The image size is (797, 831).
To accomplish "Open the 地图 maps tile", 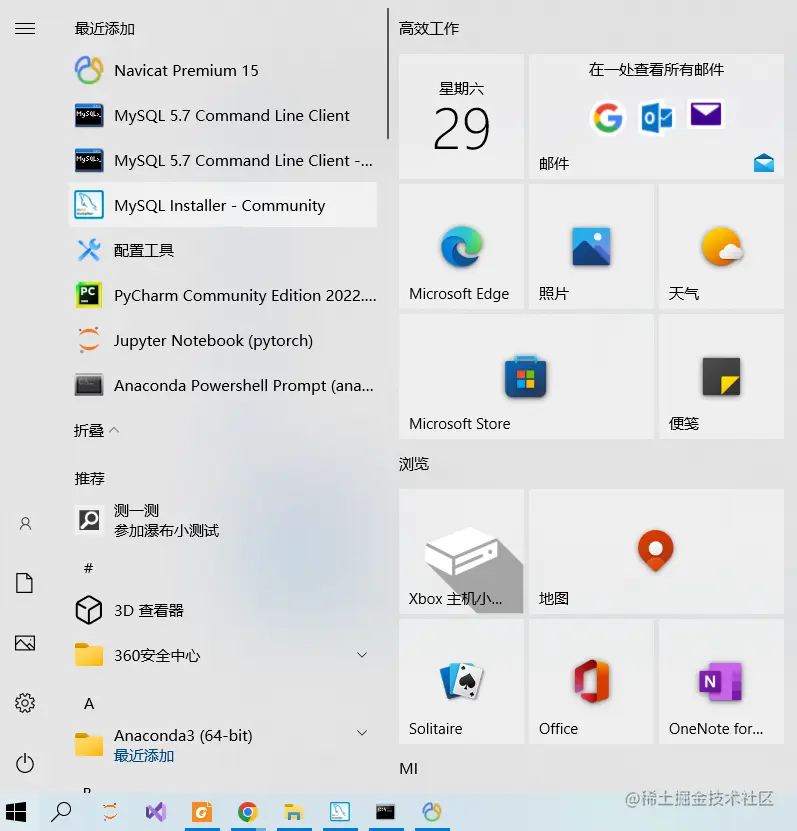I will [655, 551].
